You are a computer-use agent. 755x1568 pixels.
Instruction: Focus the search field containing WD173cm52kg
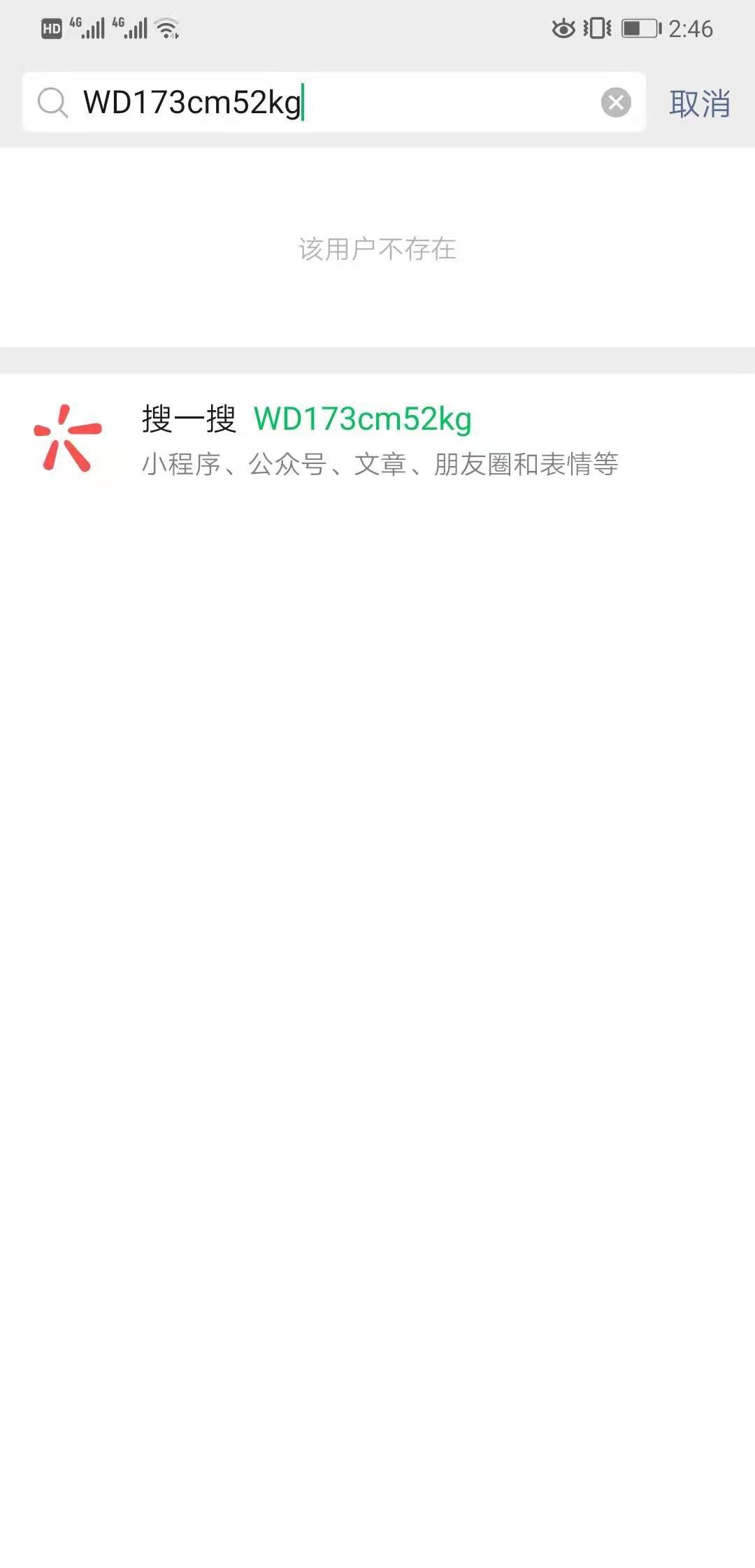pos(336,103)
